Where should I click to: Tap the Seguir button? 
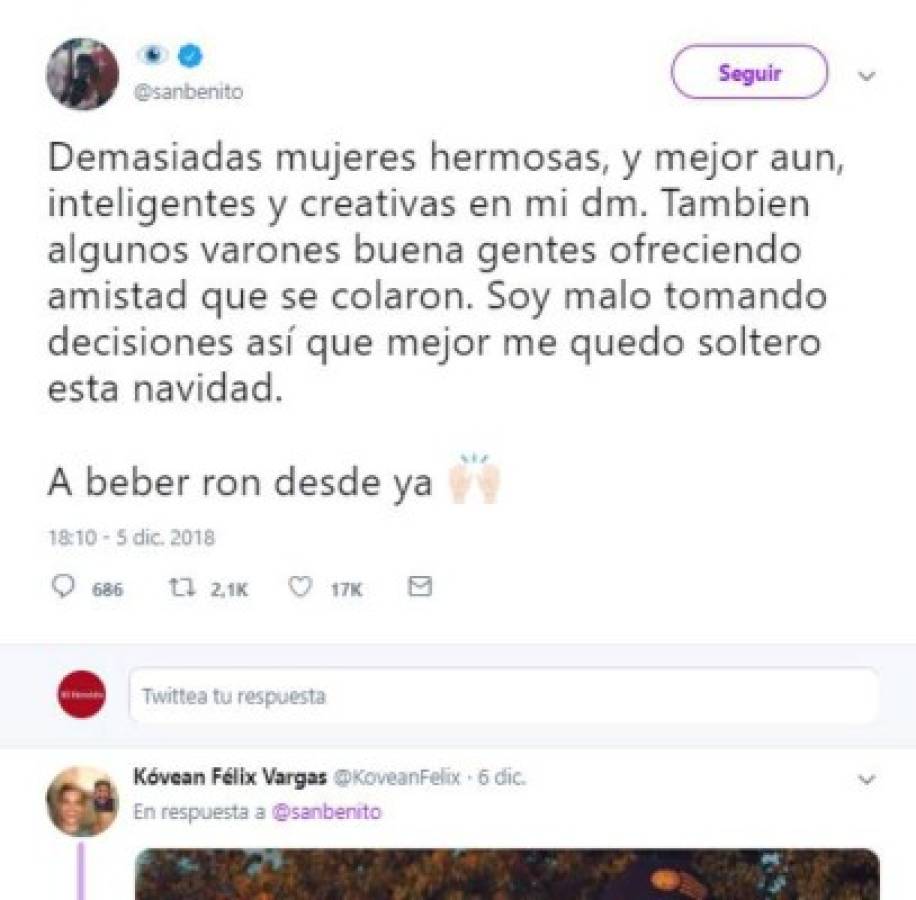(x=748, y=73)
